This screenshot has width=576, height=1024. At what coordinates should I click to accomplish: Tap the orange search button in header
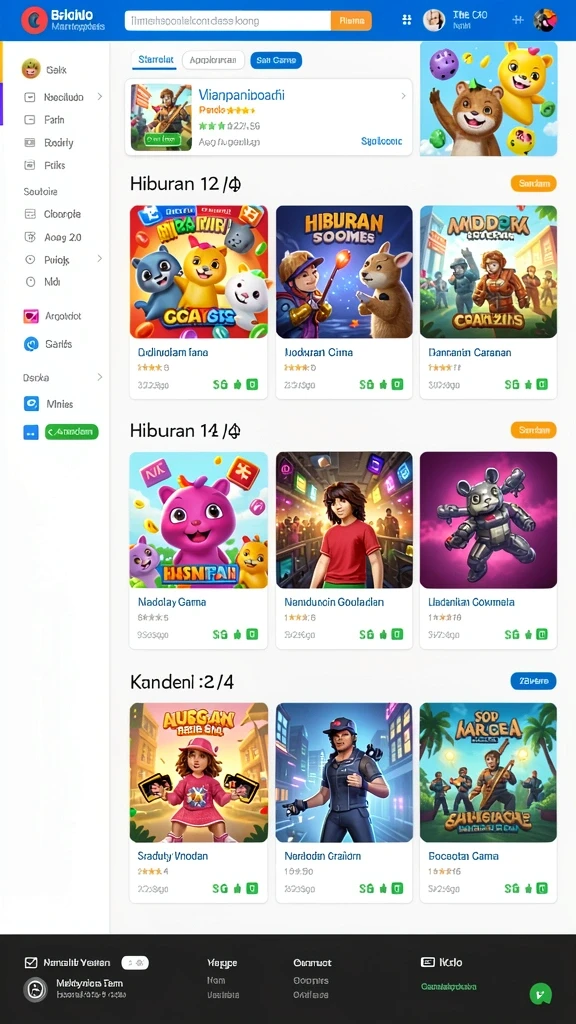click(351, 21)
